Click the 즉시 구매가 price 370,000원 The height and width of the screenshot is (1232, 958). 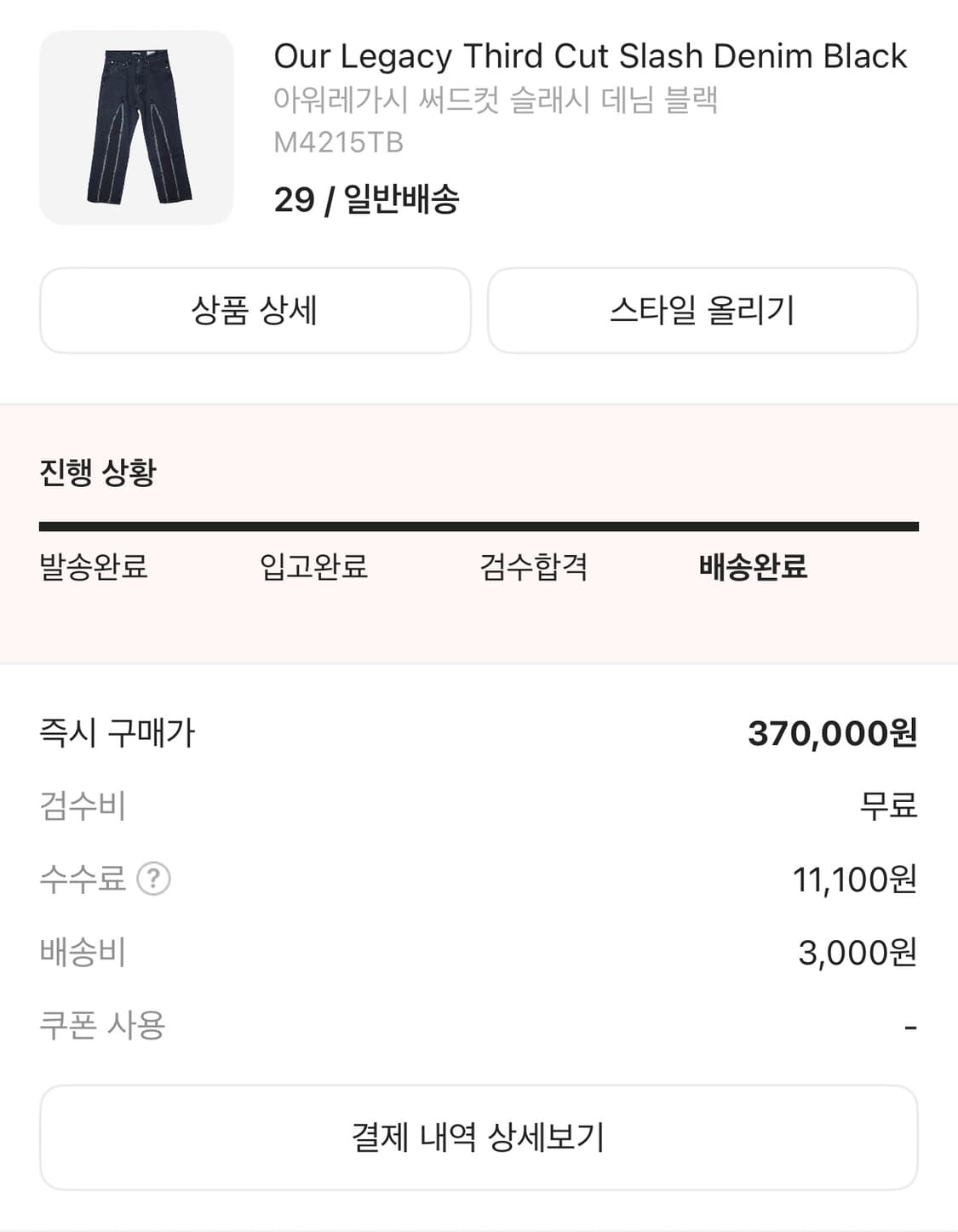point(834,733)
